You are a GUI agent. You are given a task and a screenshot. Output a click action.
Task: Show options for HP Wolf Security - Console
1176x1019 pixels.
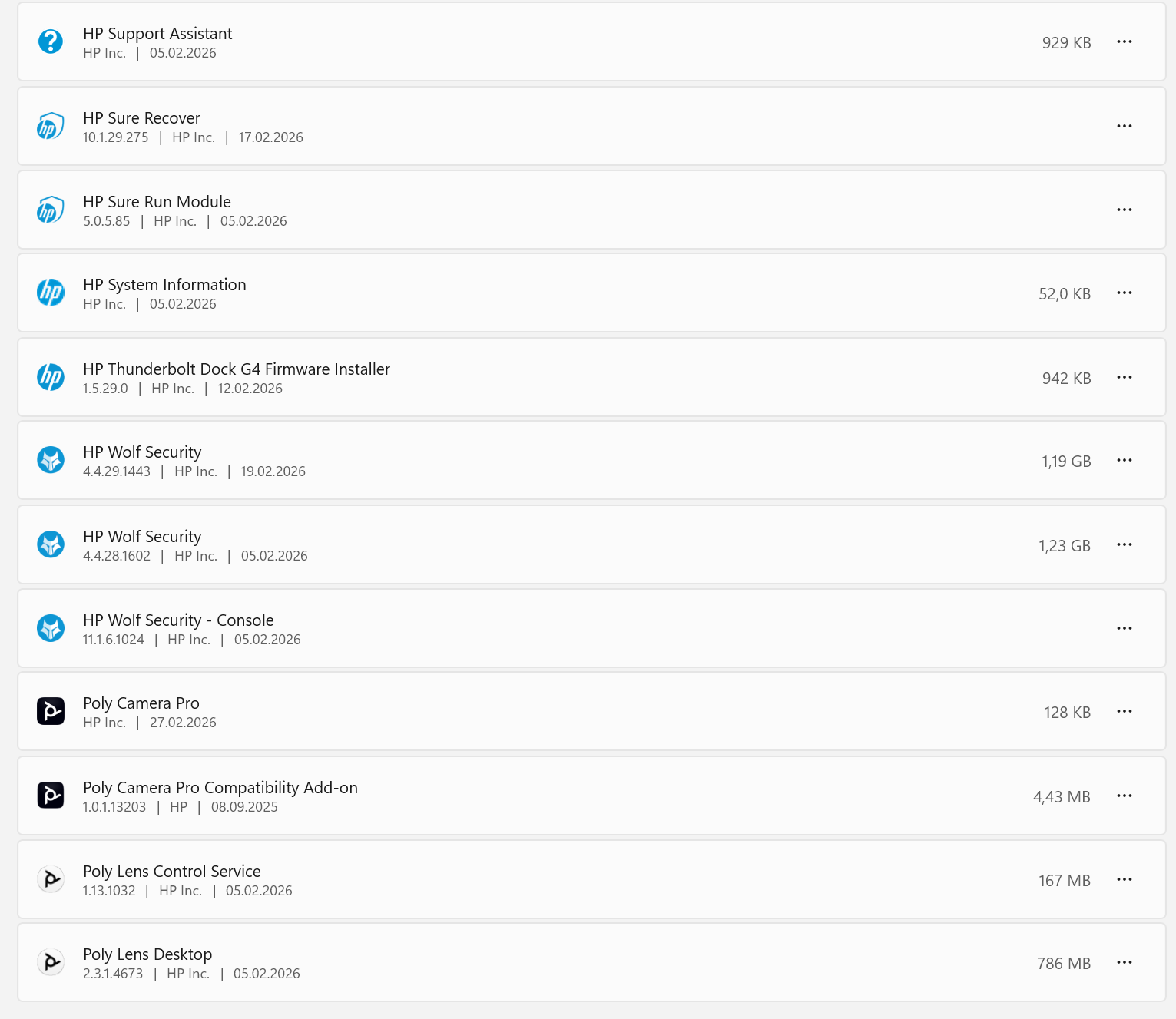click(1124, 628)
